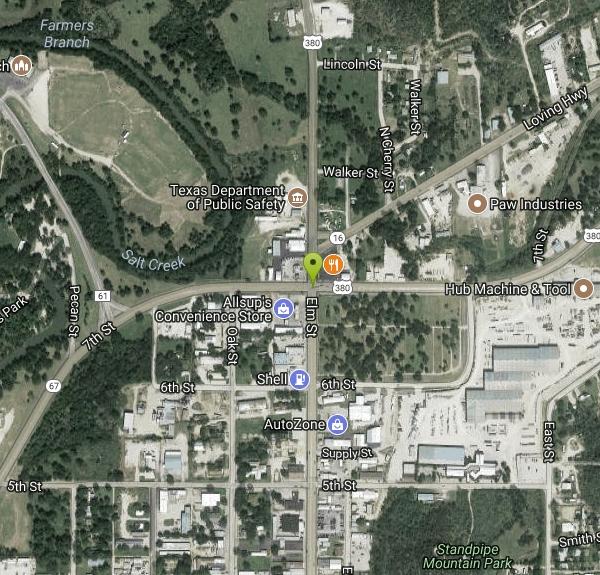Select the Shell gas station marker
The width and height of the screenshot is (600, 575).
[298, 379]
